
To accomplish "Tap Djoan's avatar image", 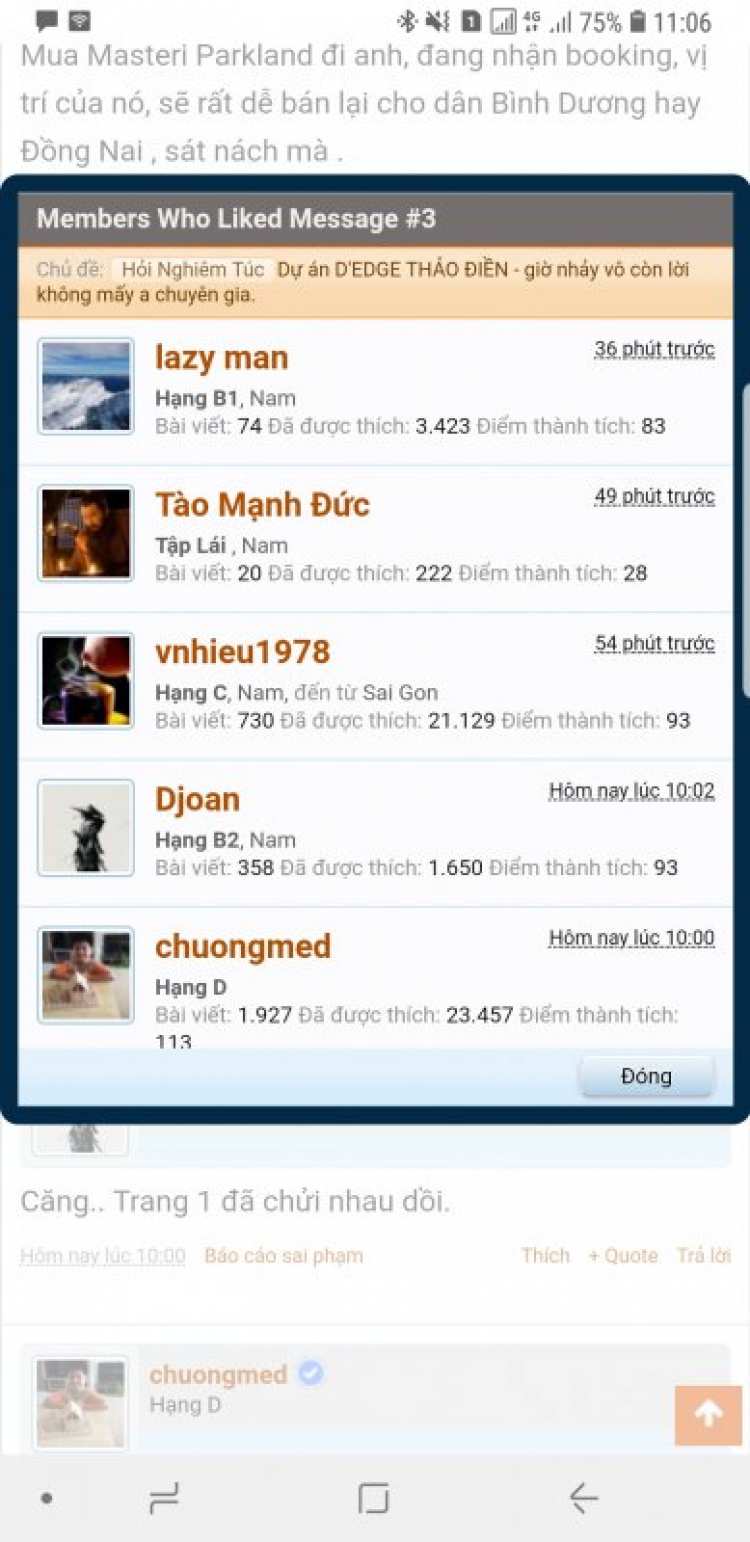I will pos(86,827).
